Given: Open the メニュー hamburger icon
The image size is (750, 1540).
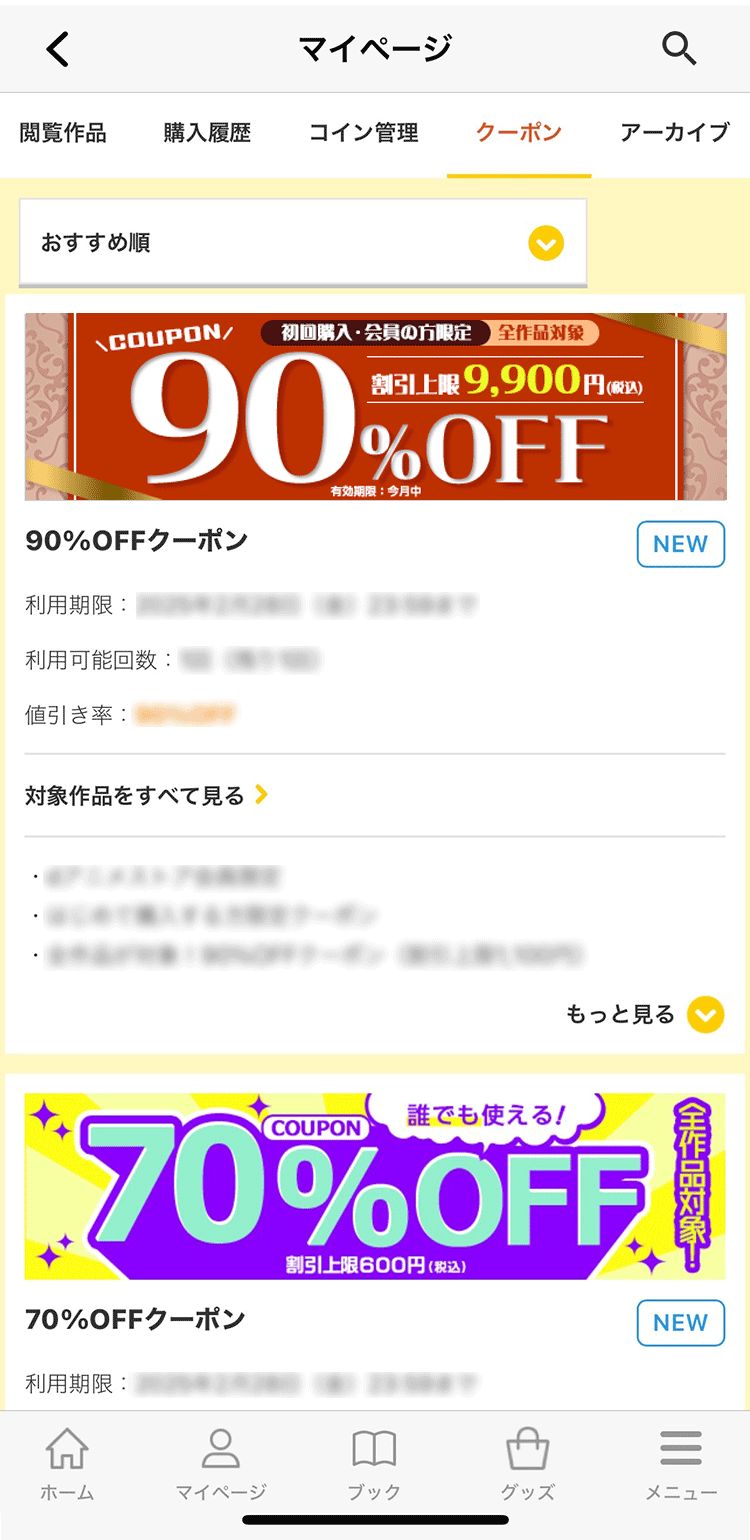Looking at the screenshot, I should (680, 1470).
